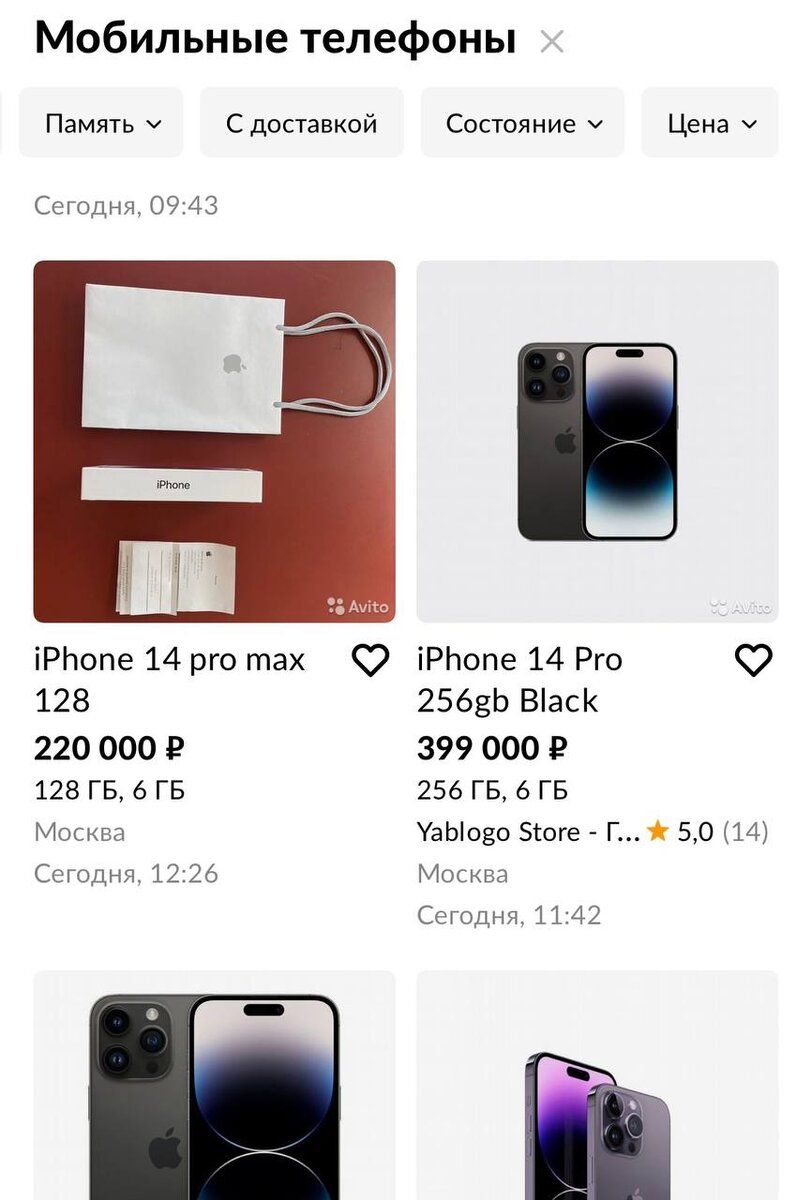Clear the Мобильные телефоны category filter
Viewport: 812px width, 1200px height.
click(x=552, y=42)
